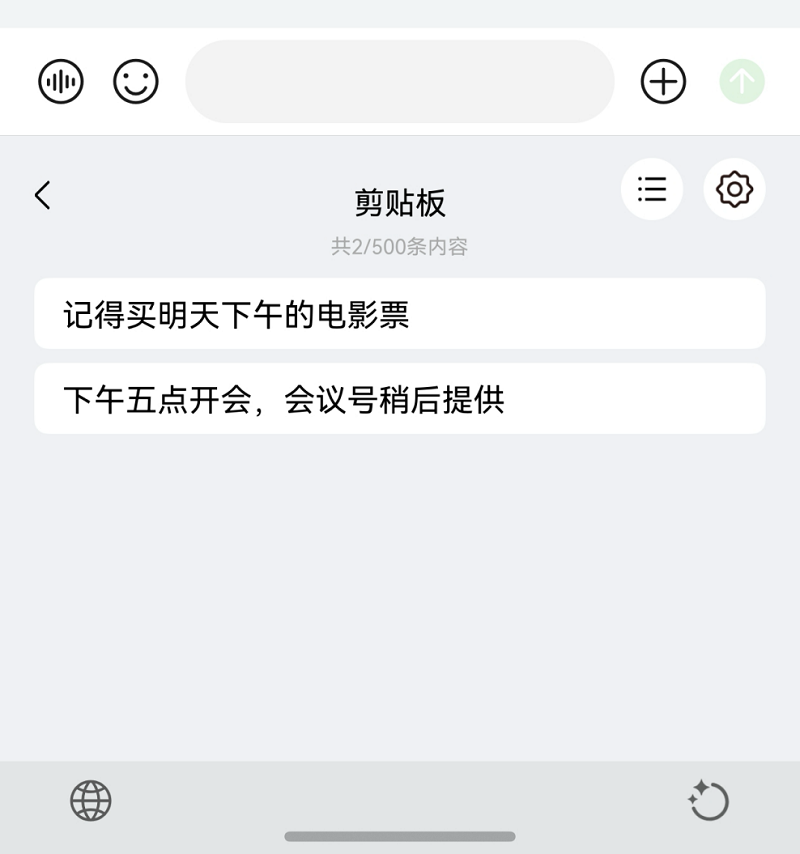Tap the plus icon for more options
The image size is (800, 854).
click(662, 81)
